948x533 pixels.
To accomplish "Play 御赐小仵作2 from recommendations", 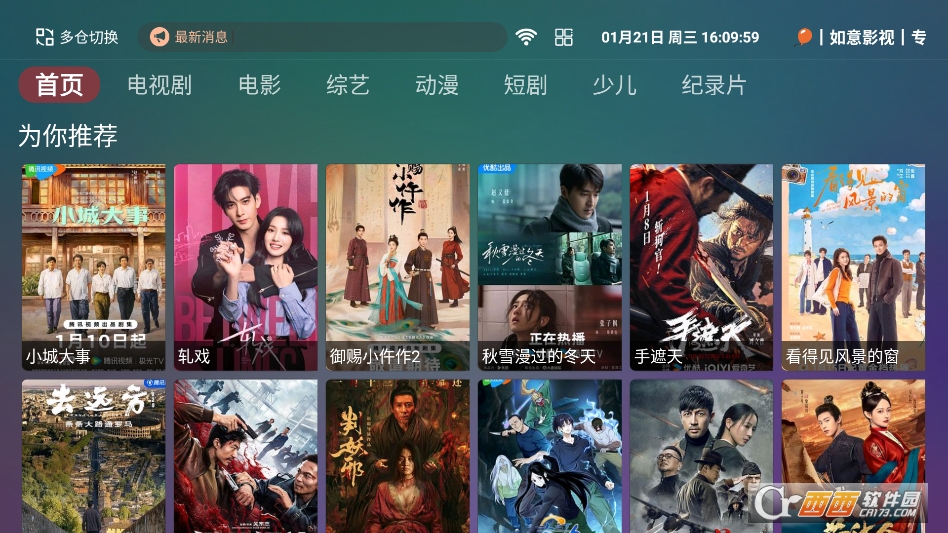I will pos(398,267).
